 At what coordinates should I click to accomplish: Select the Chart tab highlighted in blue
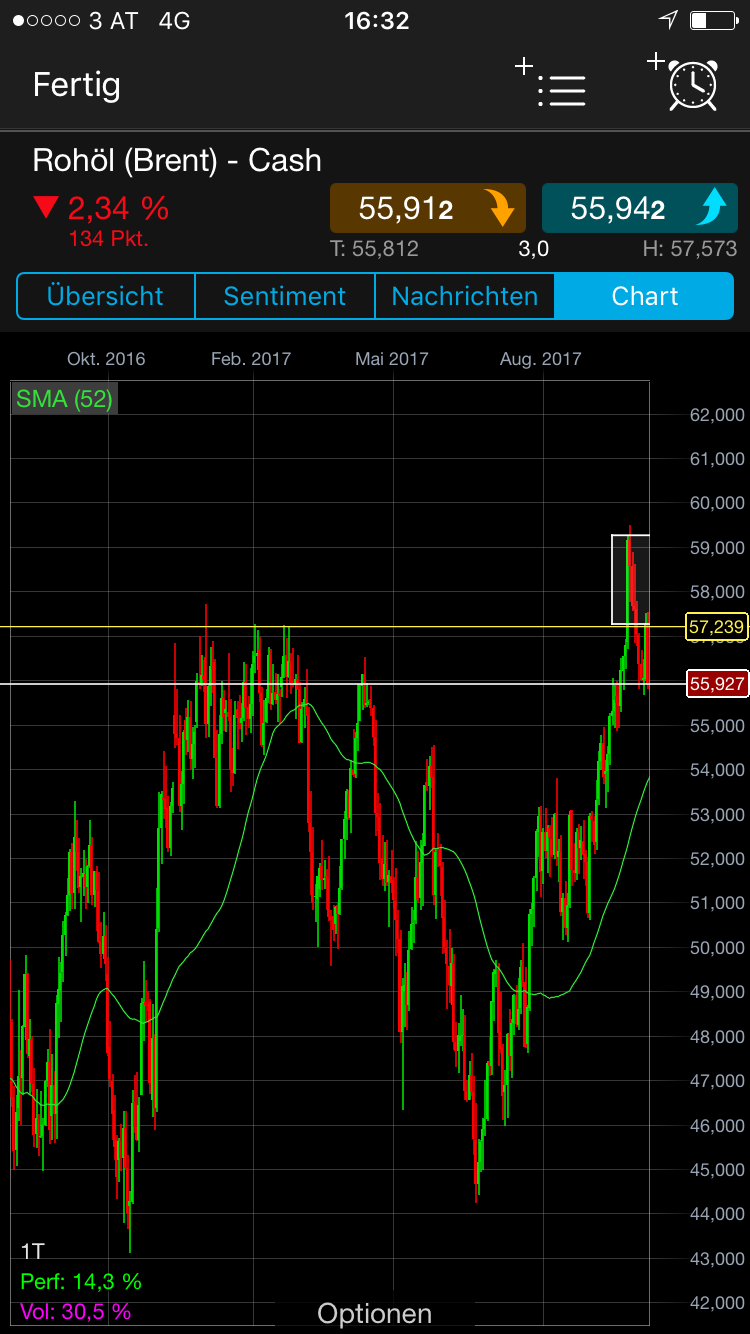645,296
